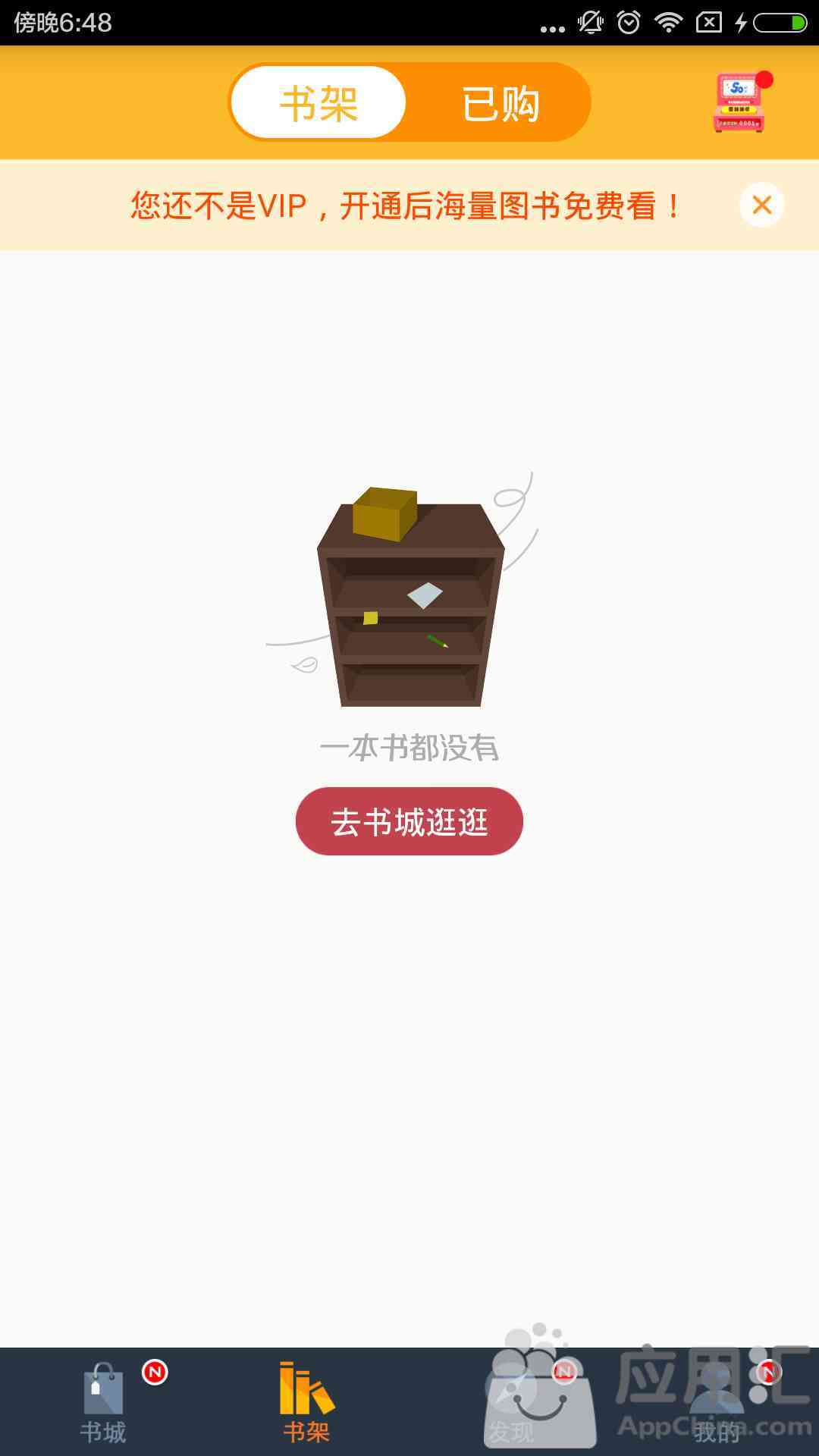Switch to the 我的 bottom tab

click(717, 1403)
